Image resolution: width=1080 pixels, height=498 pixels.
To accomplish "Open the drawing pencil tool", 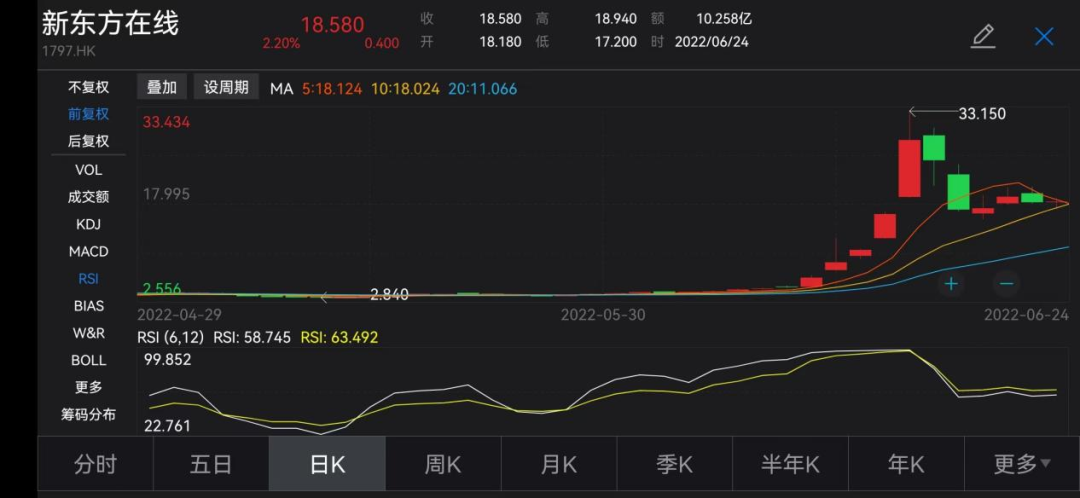I will tap(983, 37).
